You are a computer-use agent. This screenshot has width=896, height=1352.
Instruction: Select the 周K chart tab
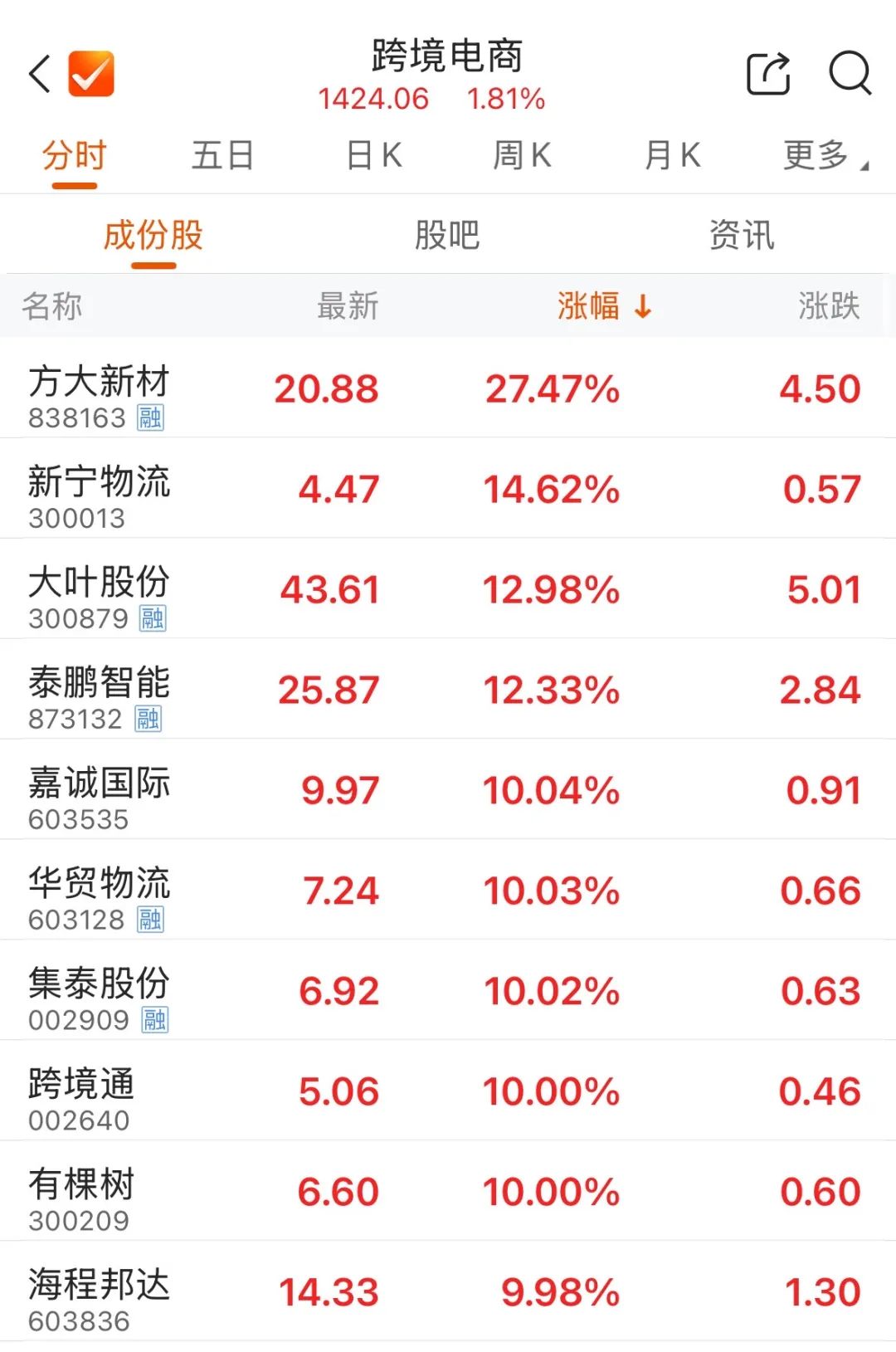coord(522,155)
